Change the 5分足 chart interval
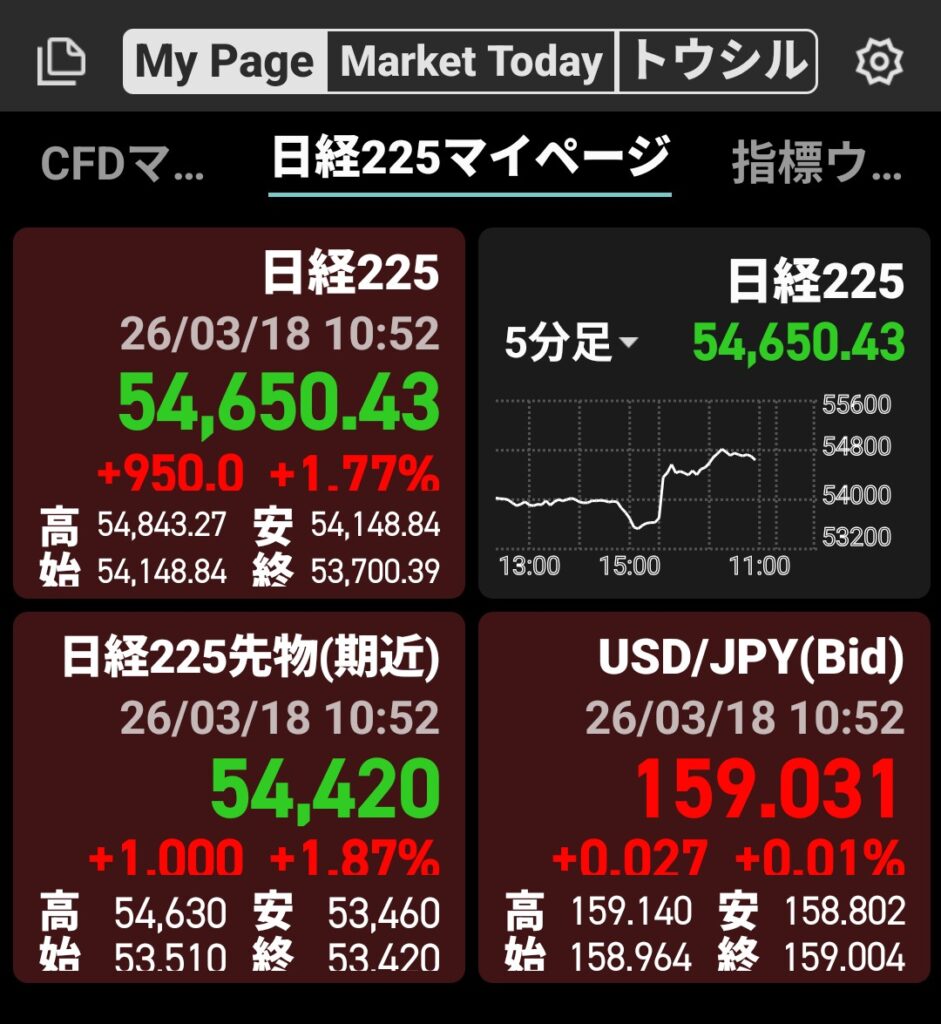The height and width of the screenshot is (1024, 941). tap(571, 343)
